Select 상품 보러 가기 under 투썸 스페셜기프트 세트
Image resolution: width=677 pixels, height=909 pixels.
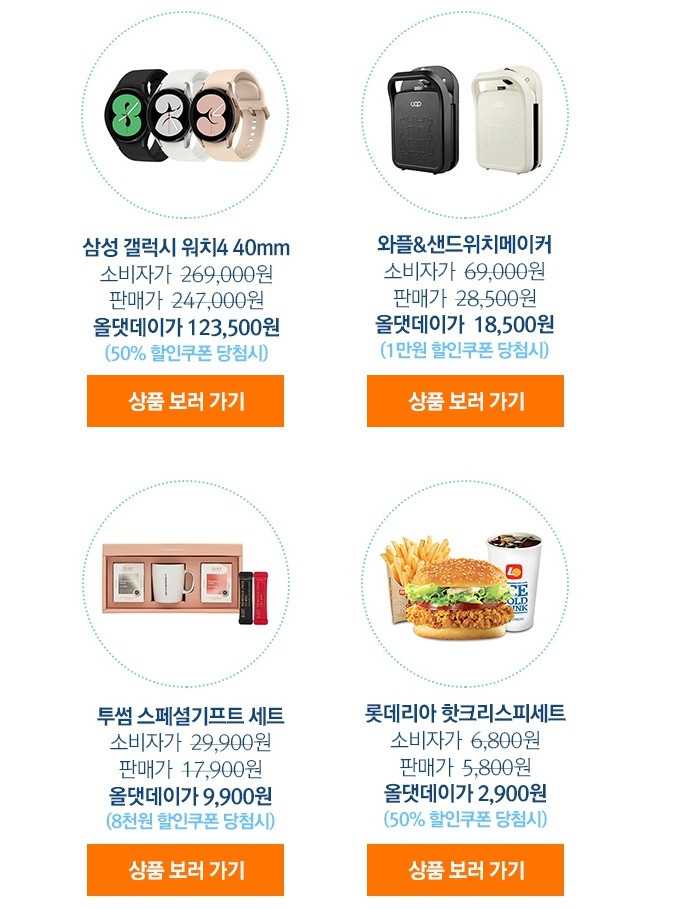click(185, 869)
